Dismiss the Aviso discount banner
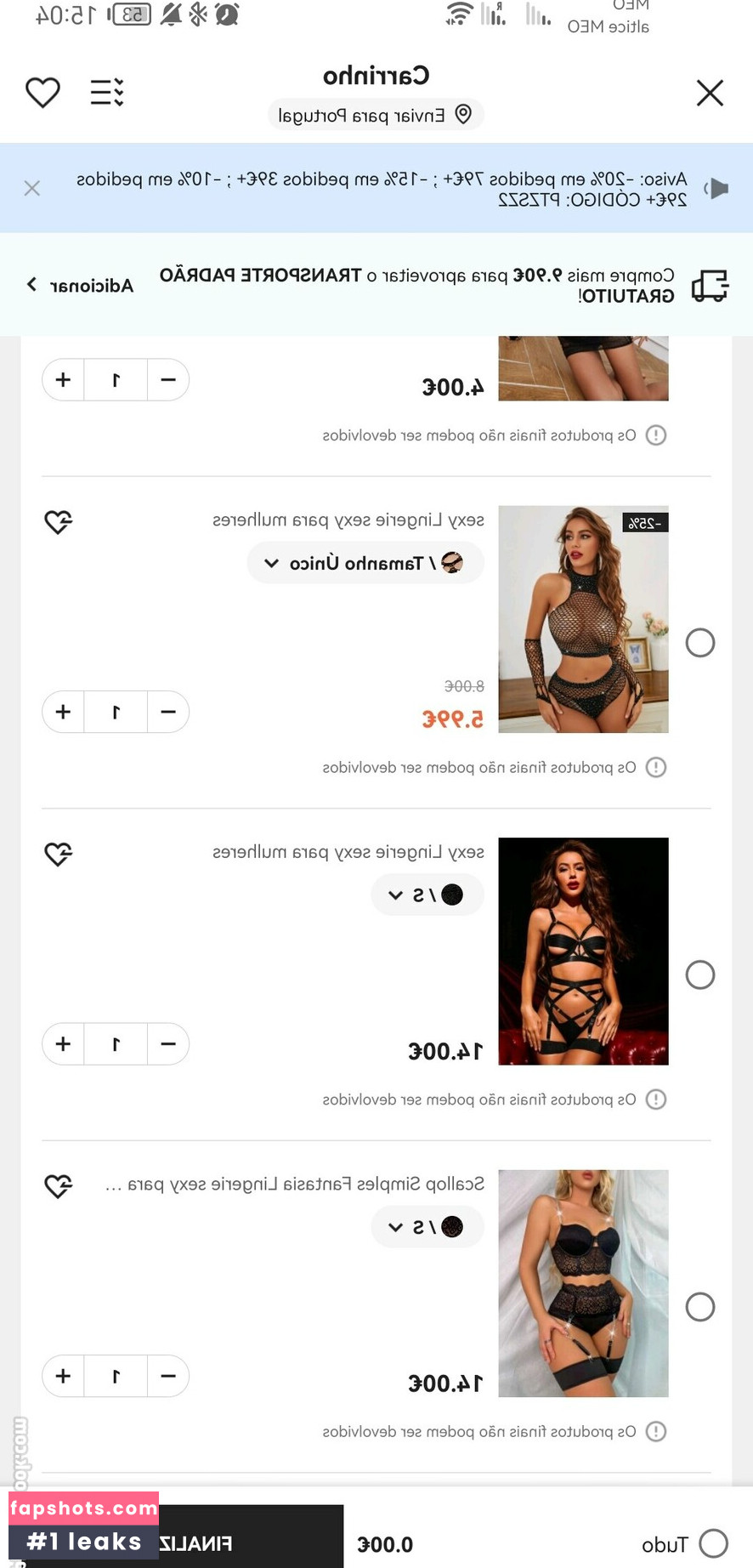Screen dimensions: 753x1568 [x=32, y=188]
